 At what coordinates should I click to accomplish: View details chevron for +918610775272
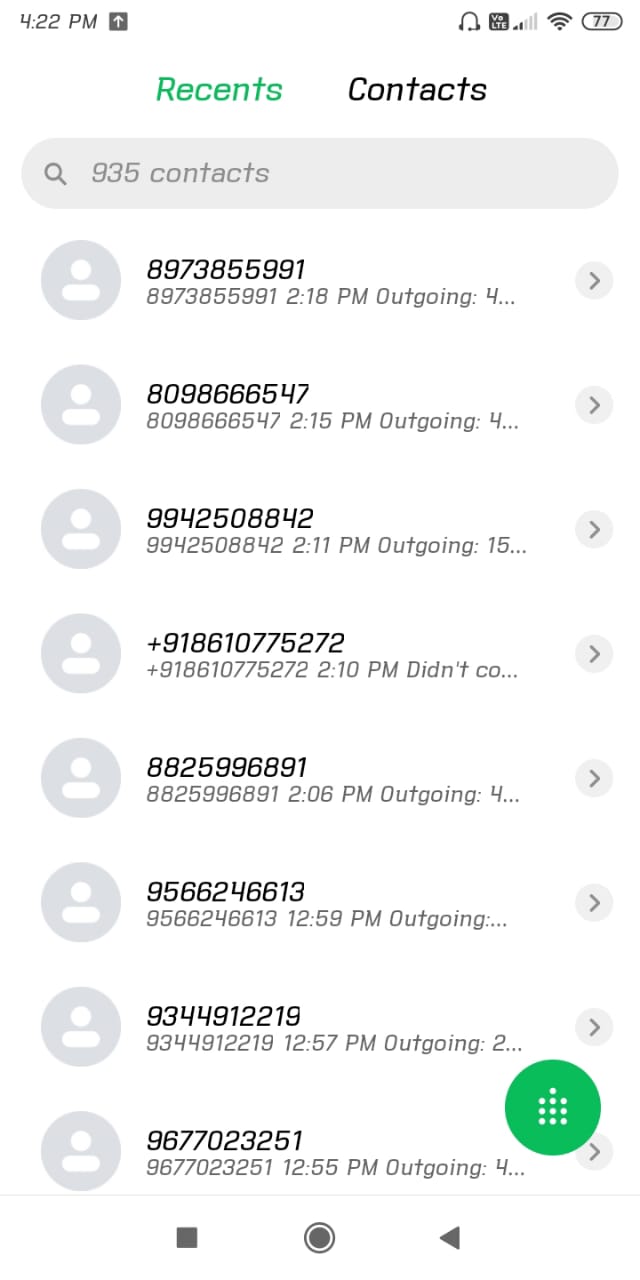pyautogui.click(x=594, y=654)
